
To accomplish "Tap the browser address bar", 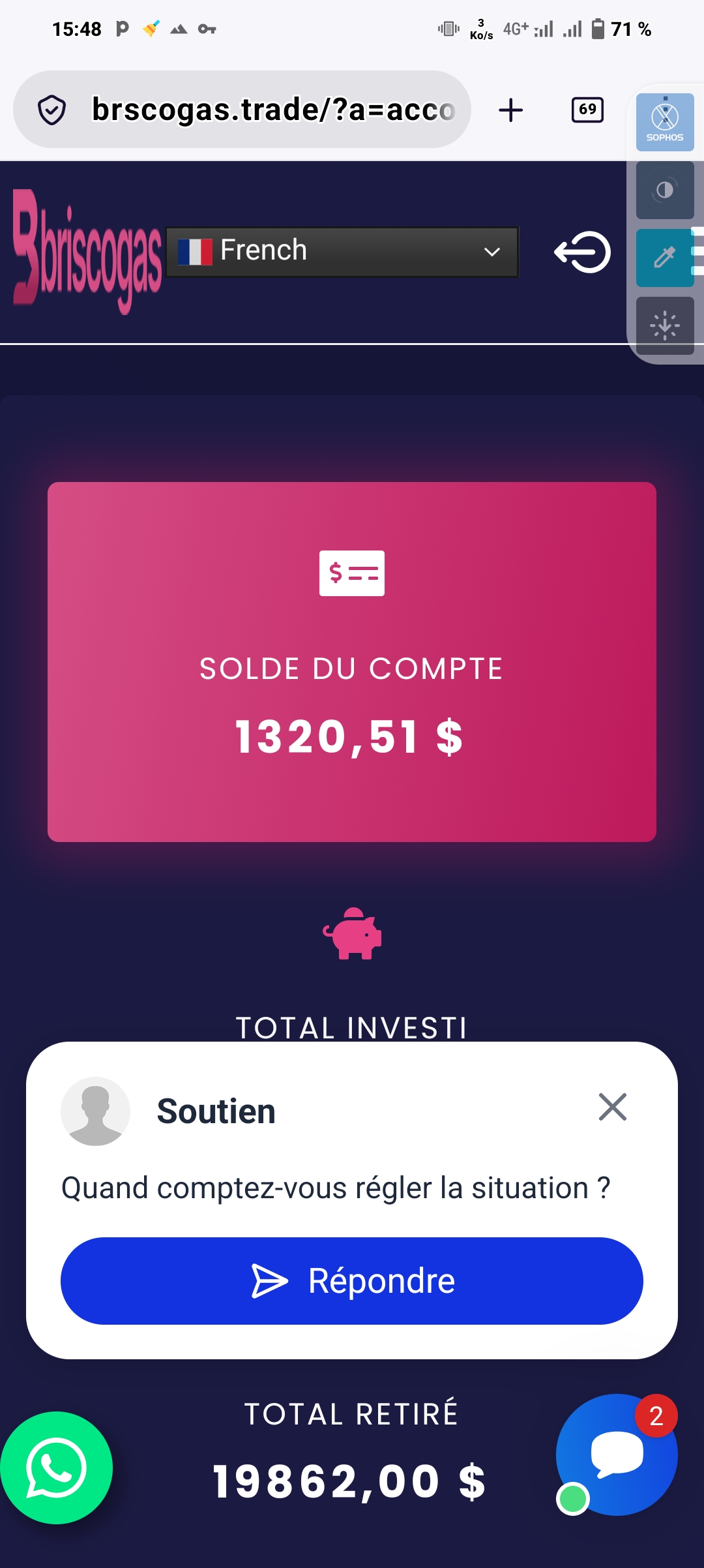I will click(242, 110).
